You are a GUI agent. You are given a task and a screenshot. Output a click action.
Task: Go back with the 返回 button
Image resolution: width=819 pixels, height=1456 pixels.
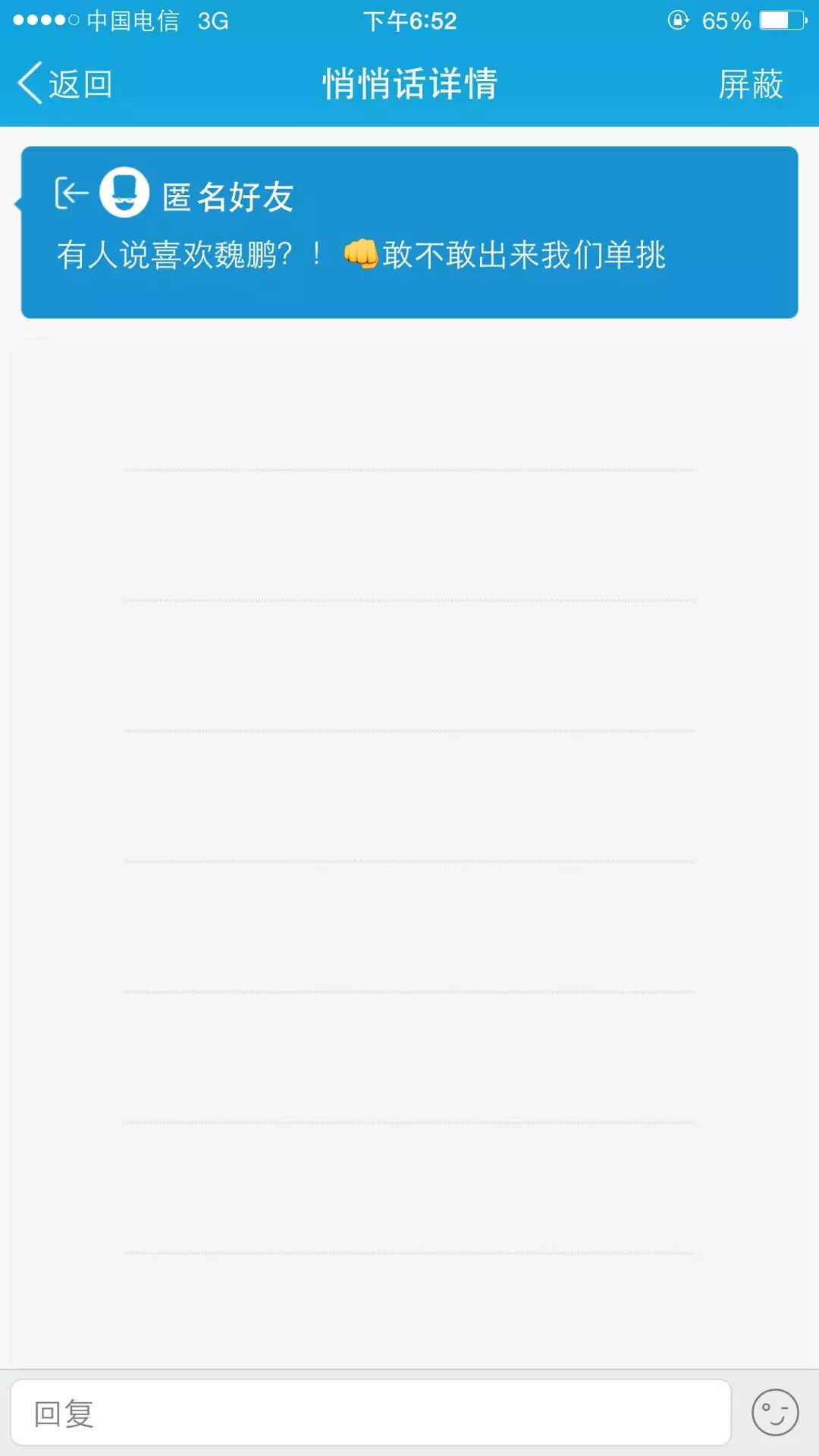click(x=65, y=83)
